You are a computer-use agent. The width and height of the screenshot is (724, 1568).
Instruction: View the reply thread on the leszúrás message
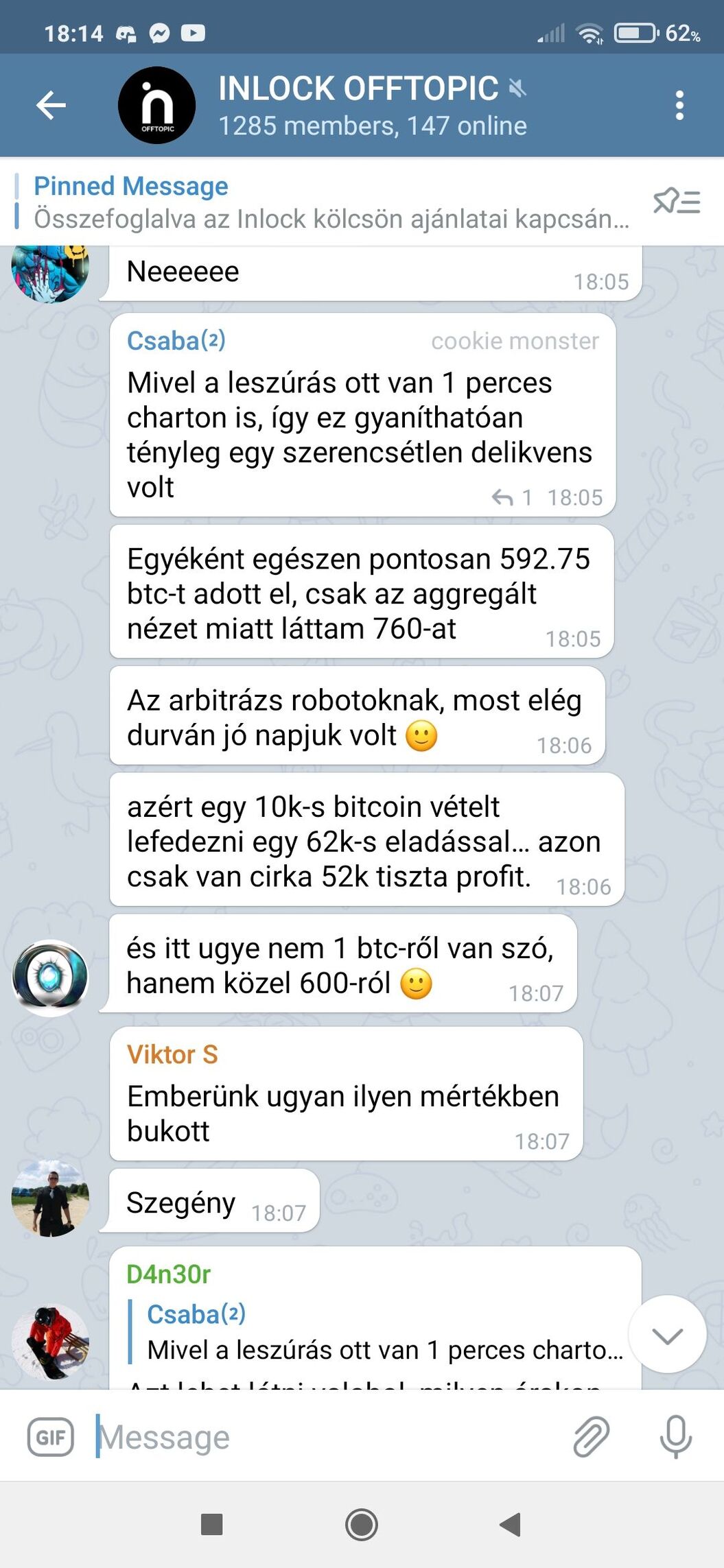click(x=511, y=497)
